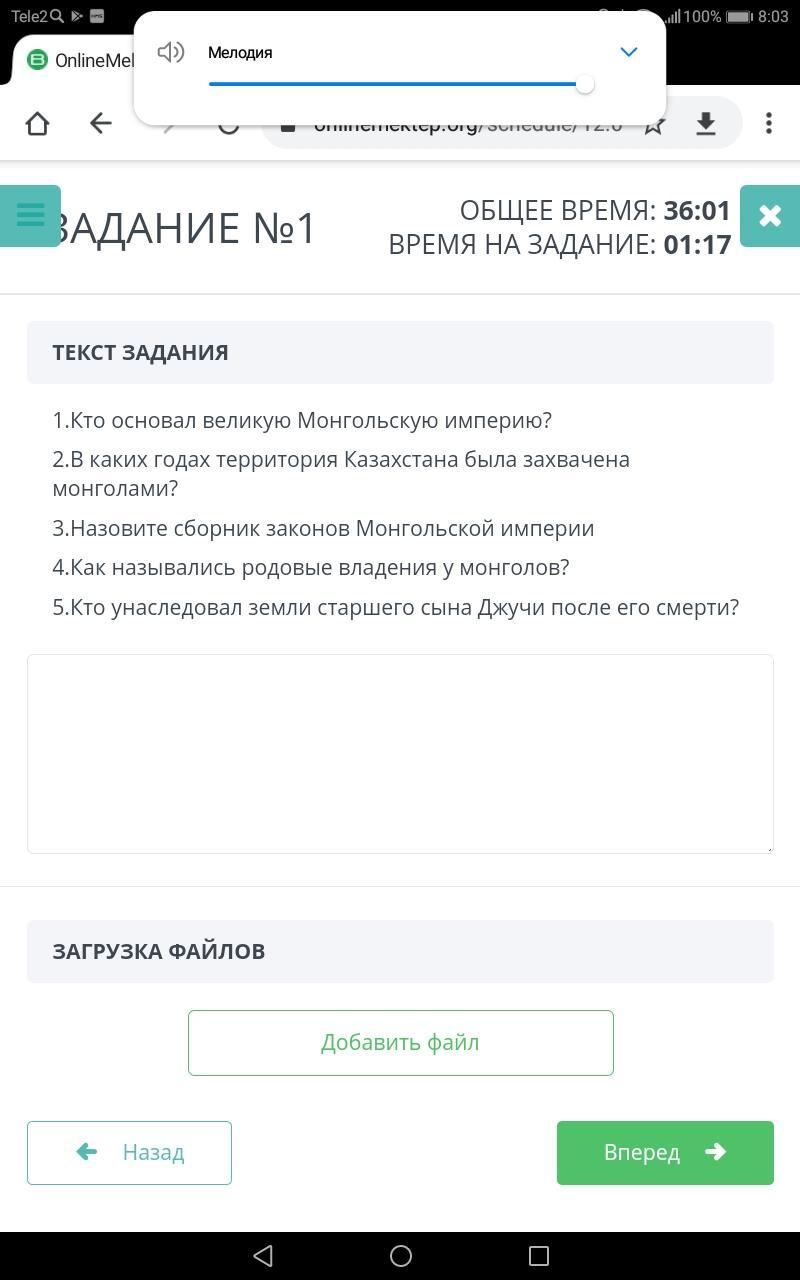800x1280 pixels.
Task: Tap Добавить файл to upload a file
Action: point(400,1042)
